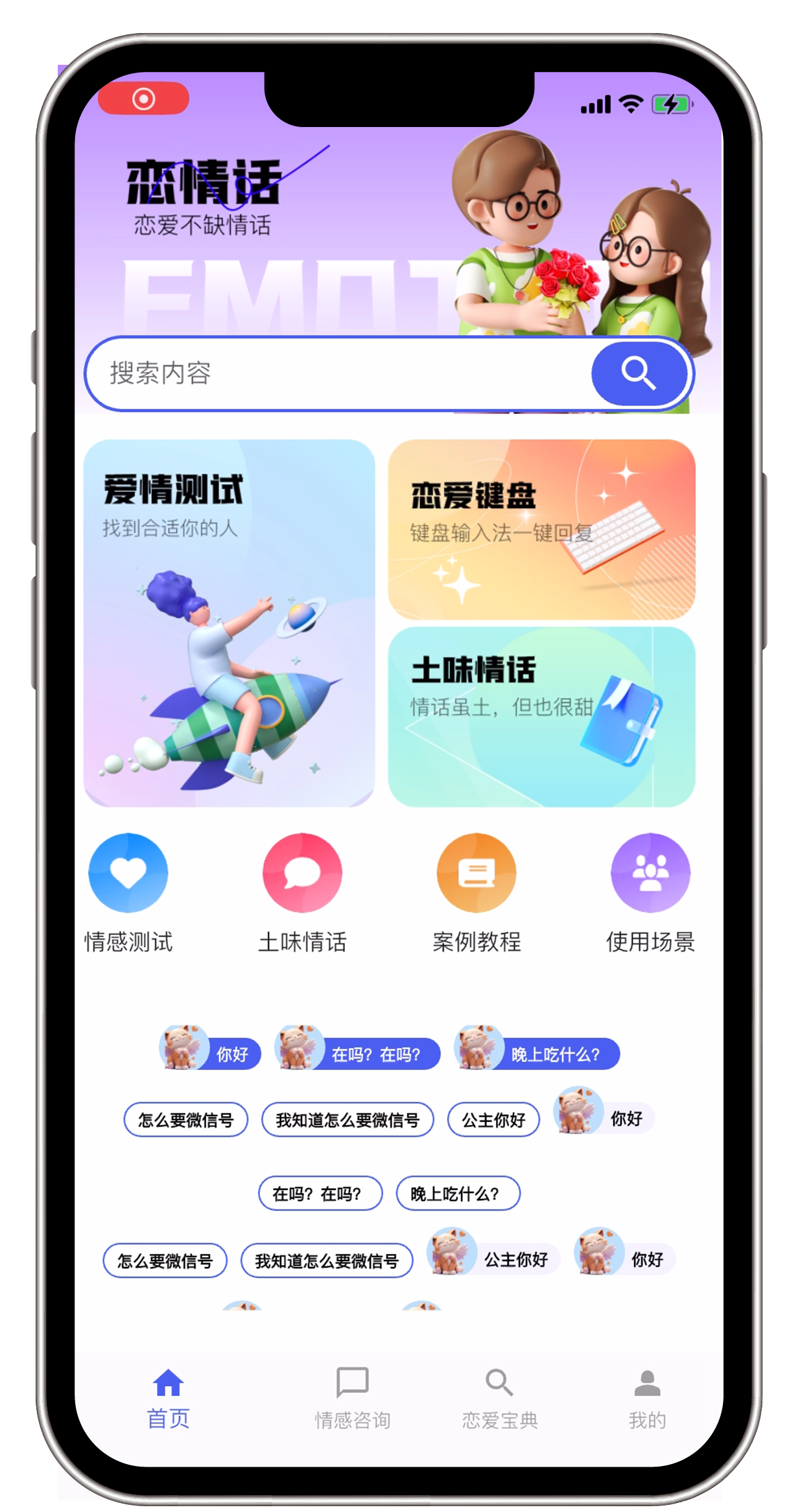Tap the blue magnifier search button
800x1512 pixels.
tap(639, 374)
